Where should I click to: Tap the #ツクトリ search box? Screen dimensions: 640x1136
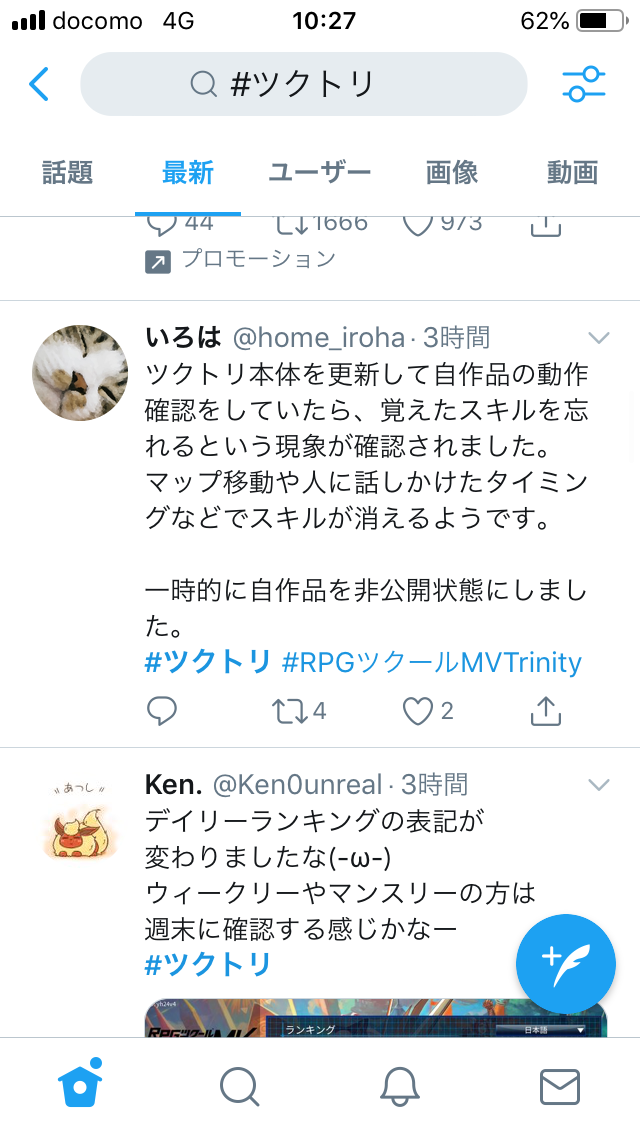pyautogui.click(x=303, y=84)
